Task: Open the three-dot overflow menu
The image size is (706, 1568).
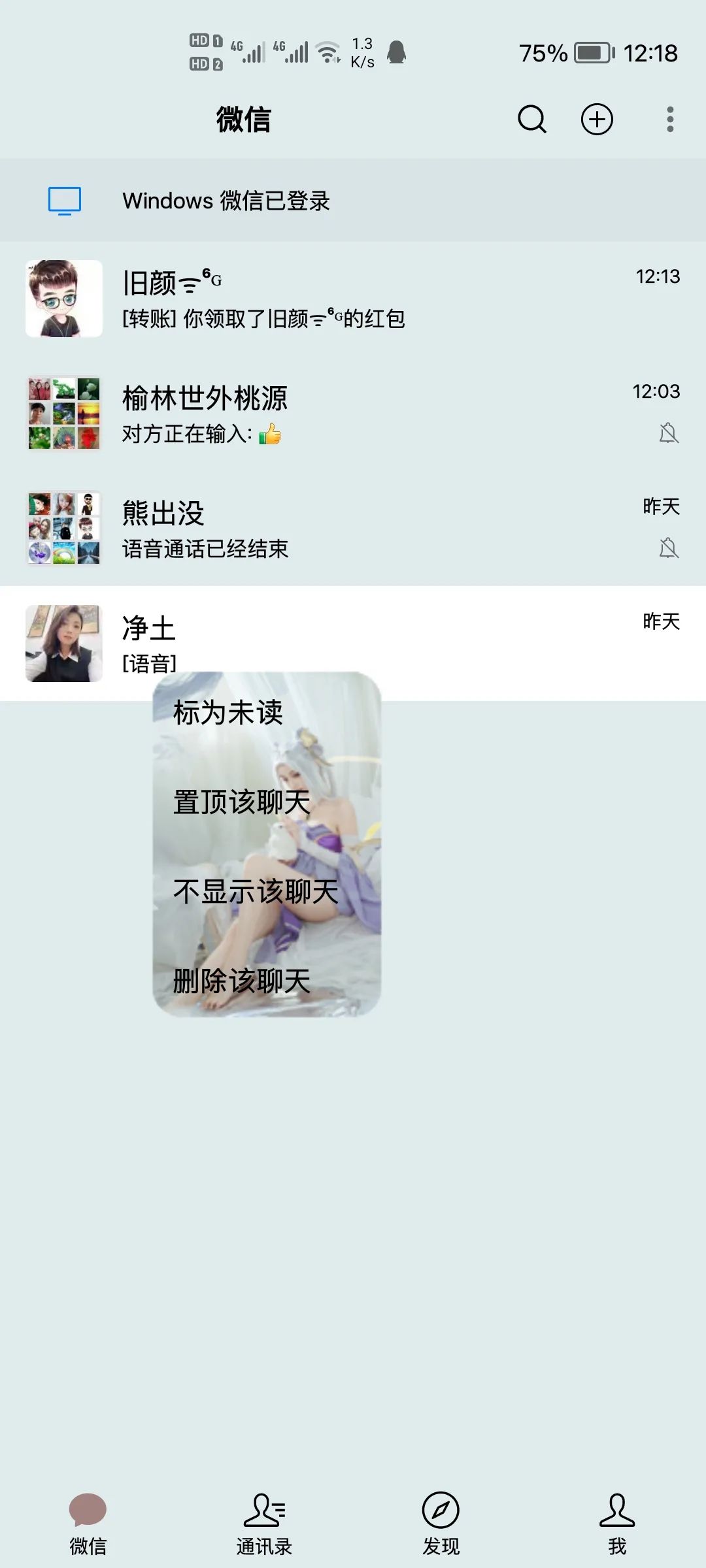Action: (x=670, y=120)
